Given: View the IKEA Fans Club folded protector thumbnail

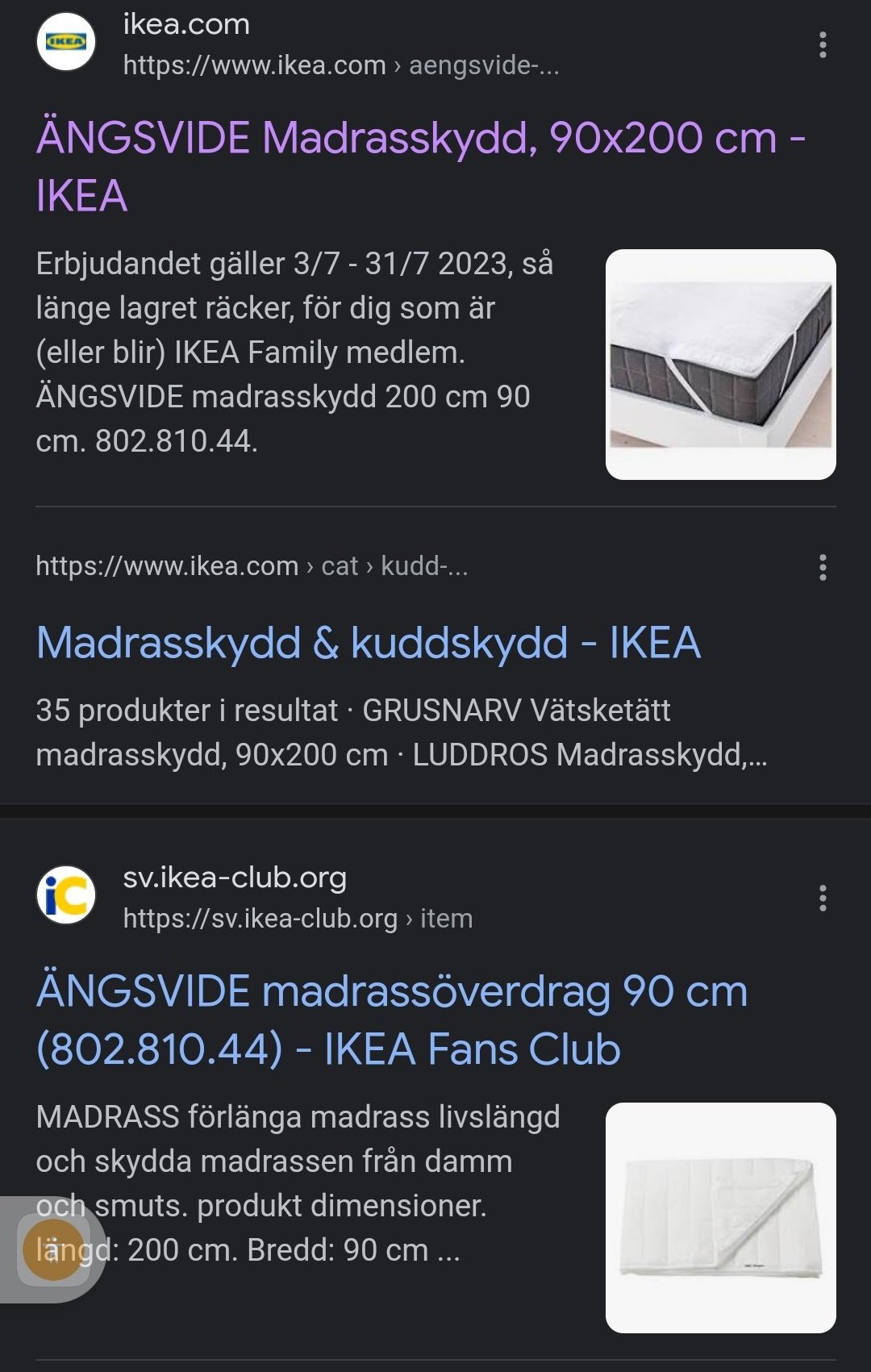Looking at the screenshot, I should pos(720,1217).
